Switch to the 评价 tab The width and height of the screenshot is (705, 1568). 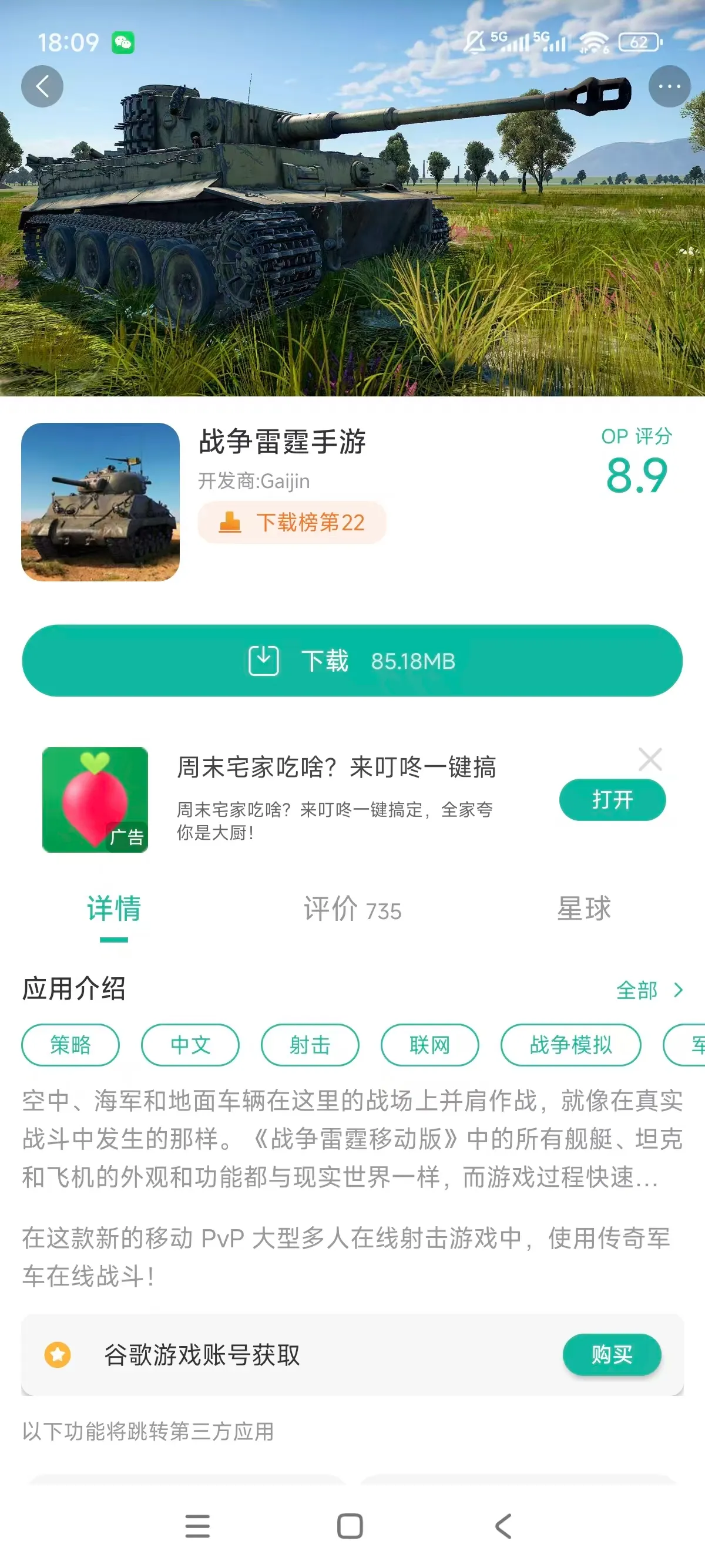pyautogui.click(x=351, y=910)
